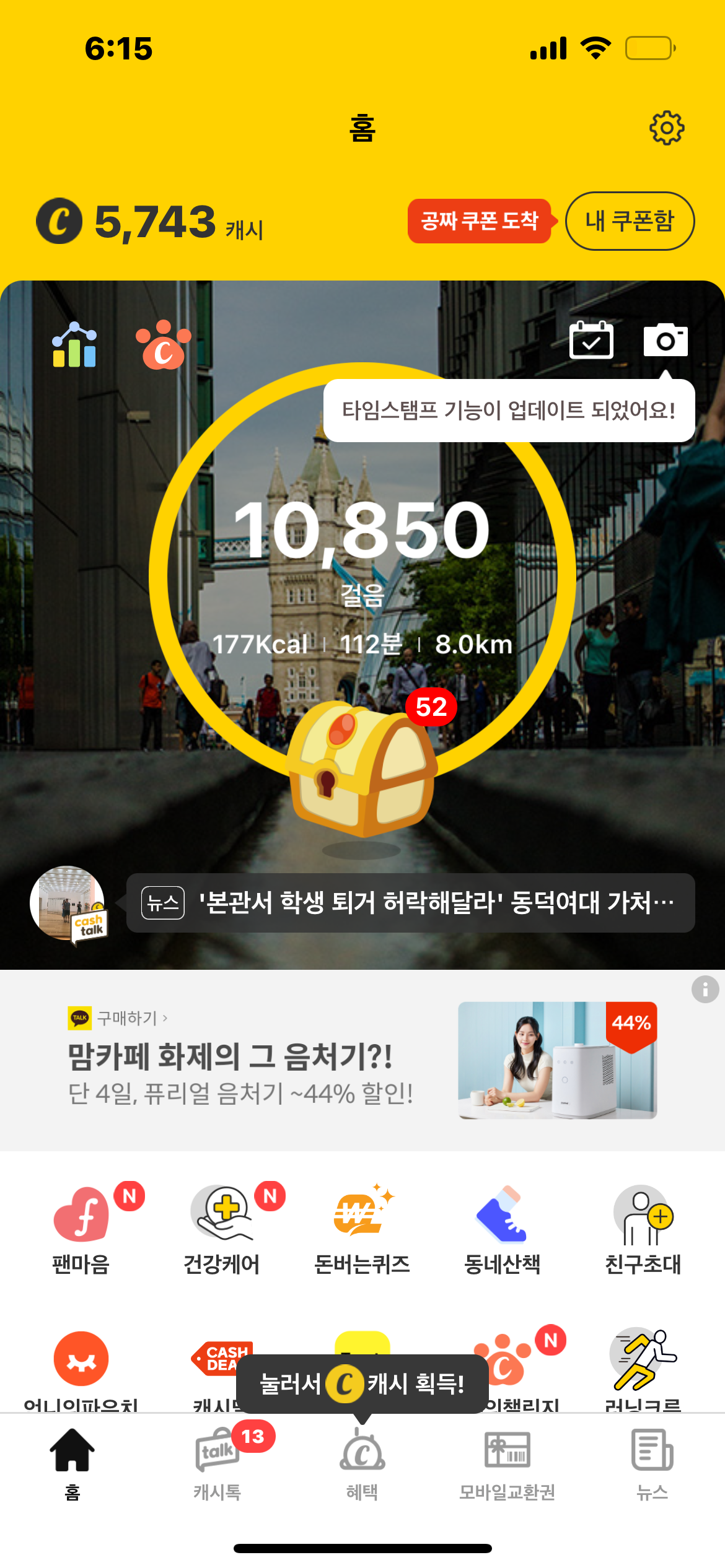Image resolution: width=725 pixels, height=1568 pixels.
Task: Open treasure chest with 52 badge
Action: point(362,768)
